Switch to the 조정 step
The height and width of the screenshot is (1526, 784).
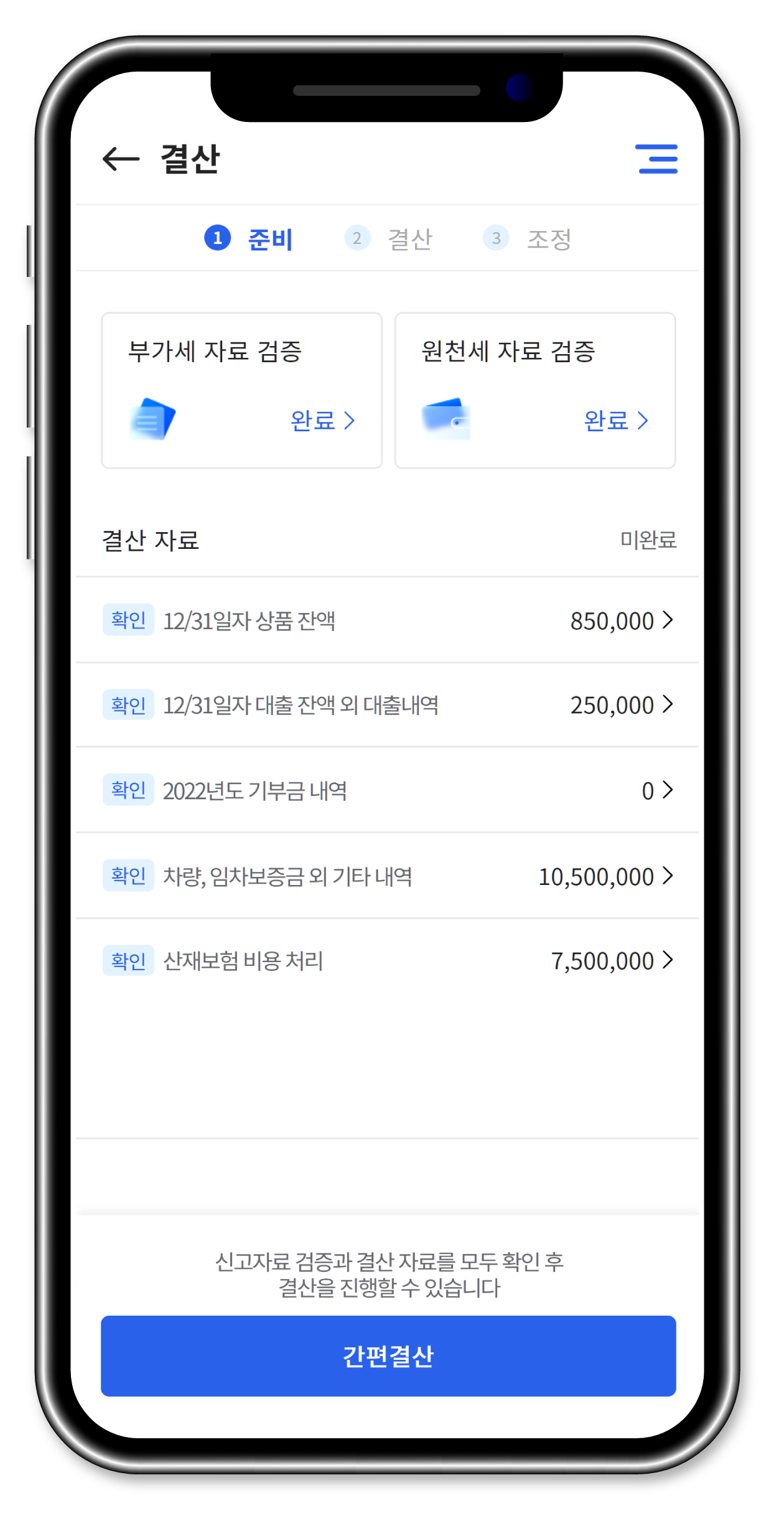[528, 238]
